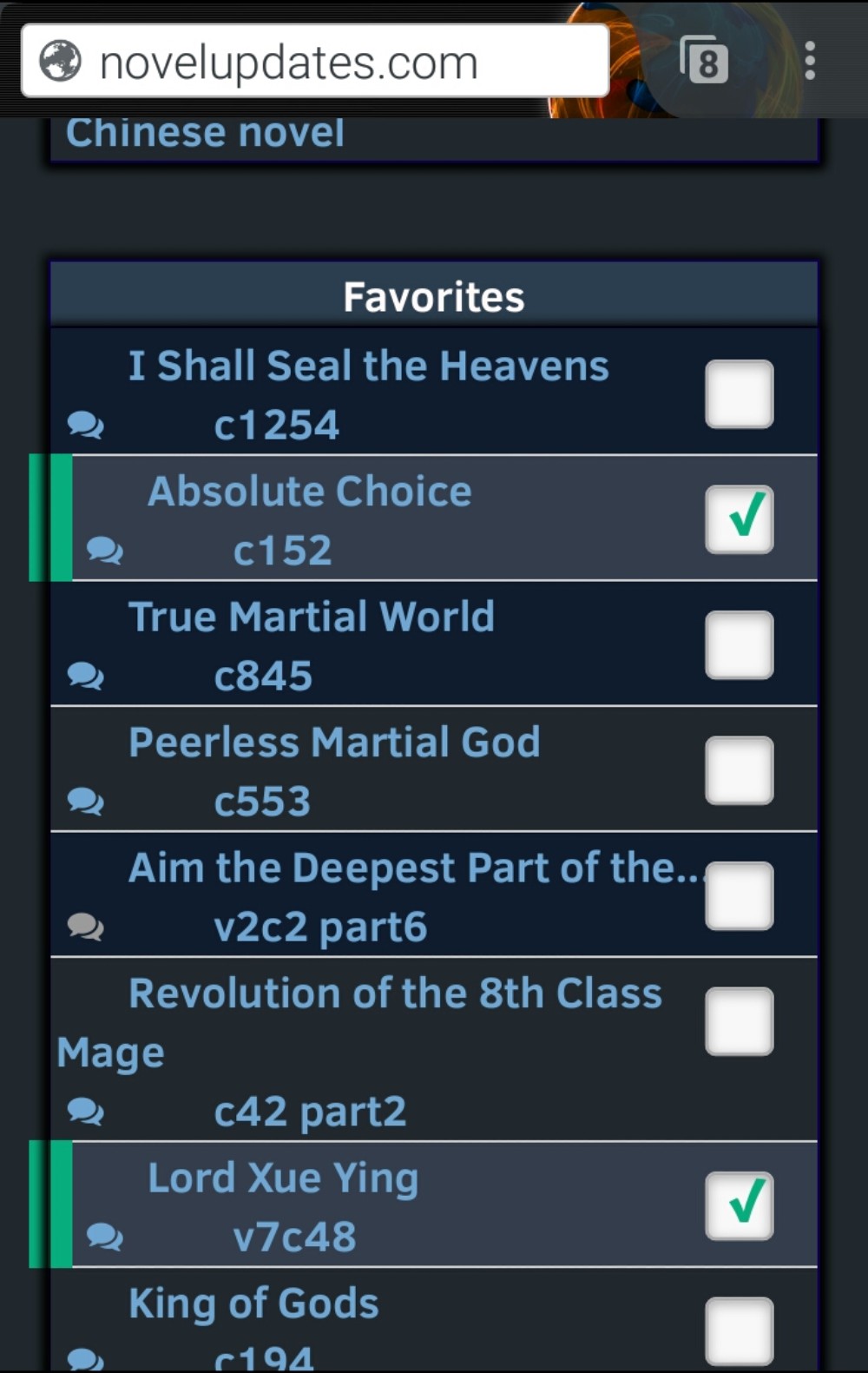Screen dimensions: 868x1373
Task: Check the Aim the Deepest Part box
Action: point(739,896)
